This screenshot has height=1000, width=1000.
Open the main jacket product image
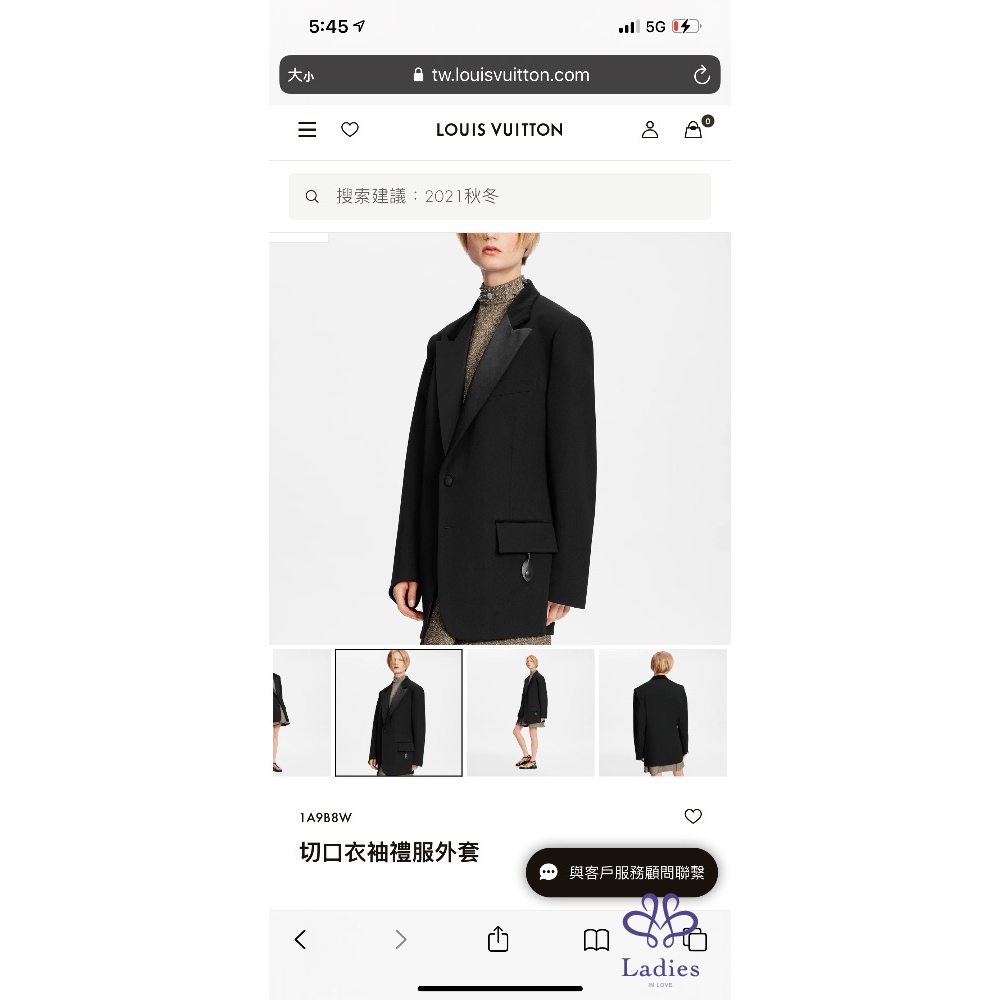tap(500, 438)
